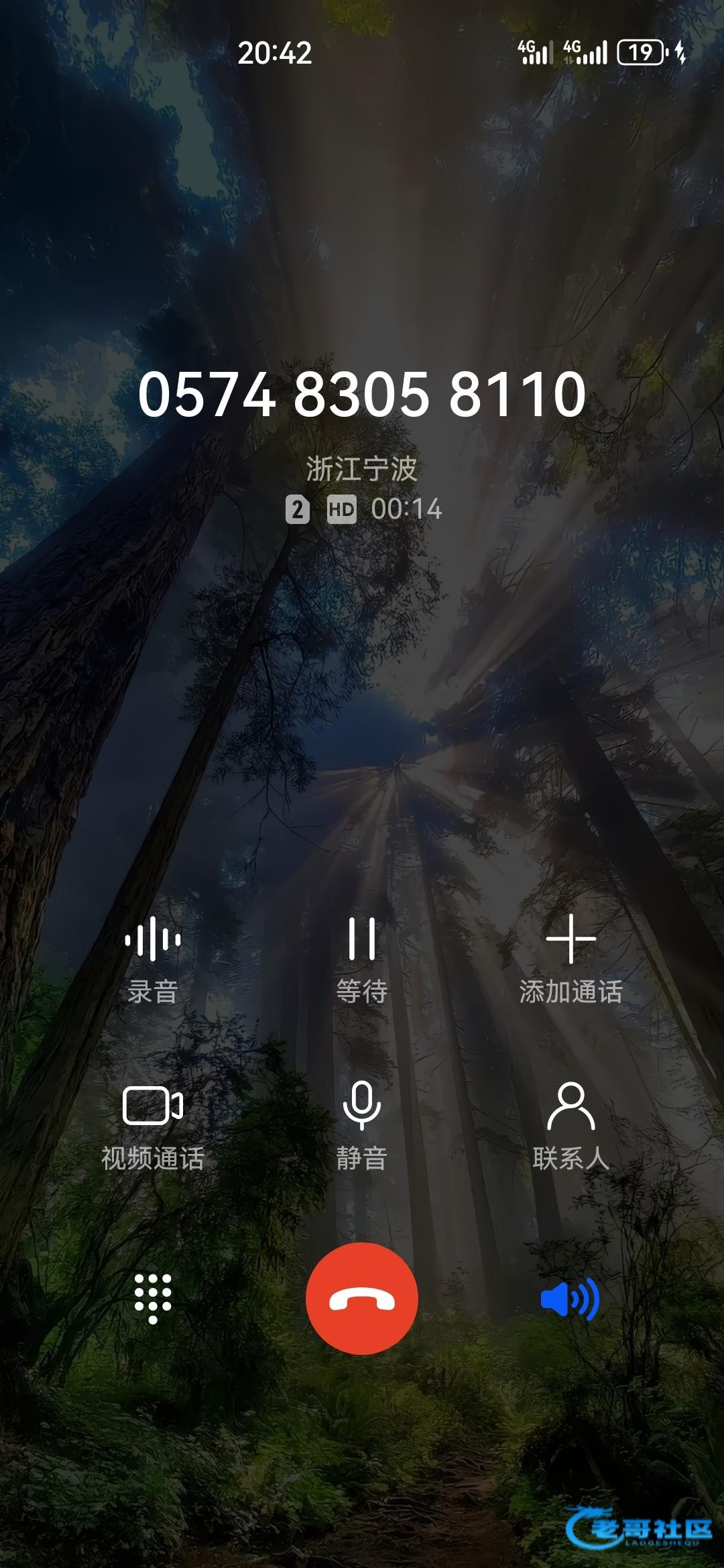Turn off the speakerphone
724x1568 pixels.
[570, 1299]
